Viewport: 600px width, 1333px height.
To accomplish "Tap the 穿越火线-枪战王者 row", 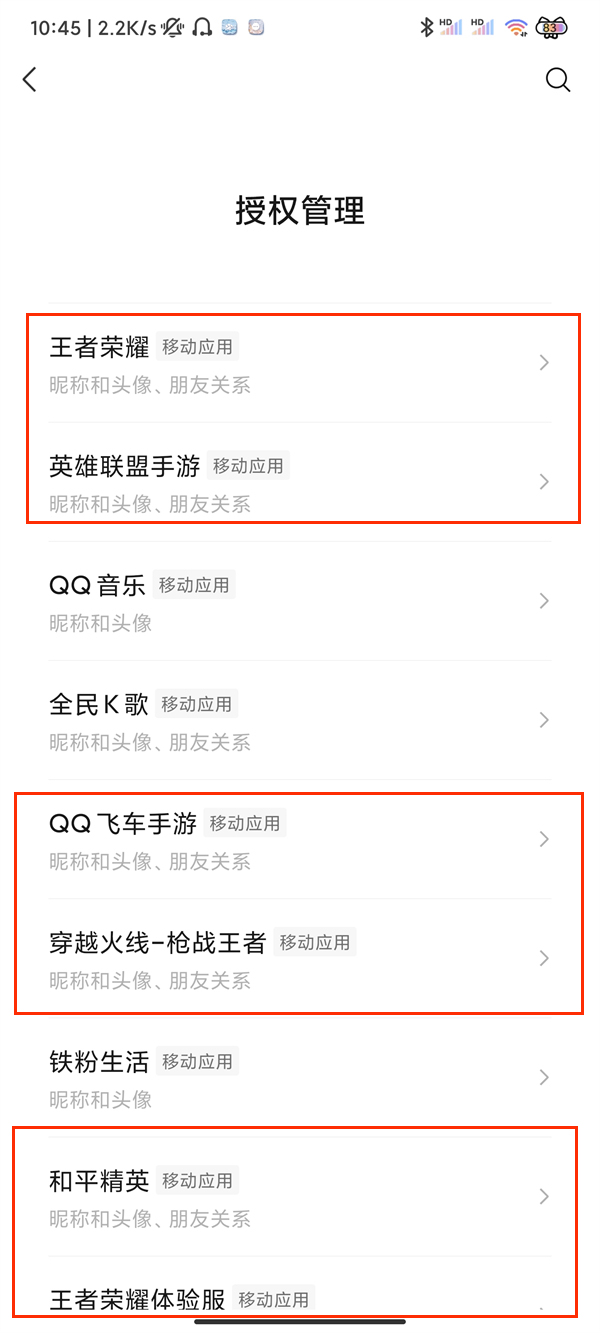I will coord(300,959).
